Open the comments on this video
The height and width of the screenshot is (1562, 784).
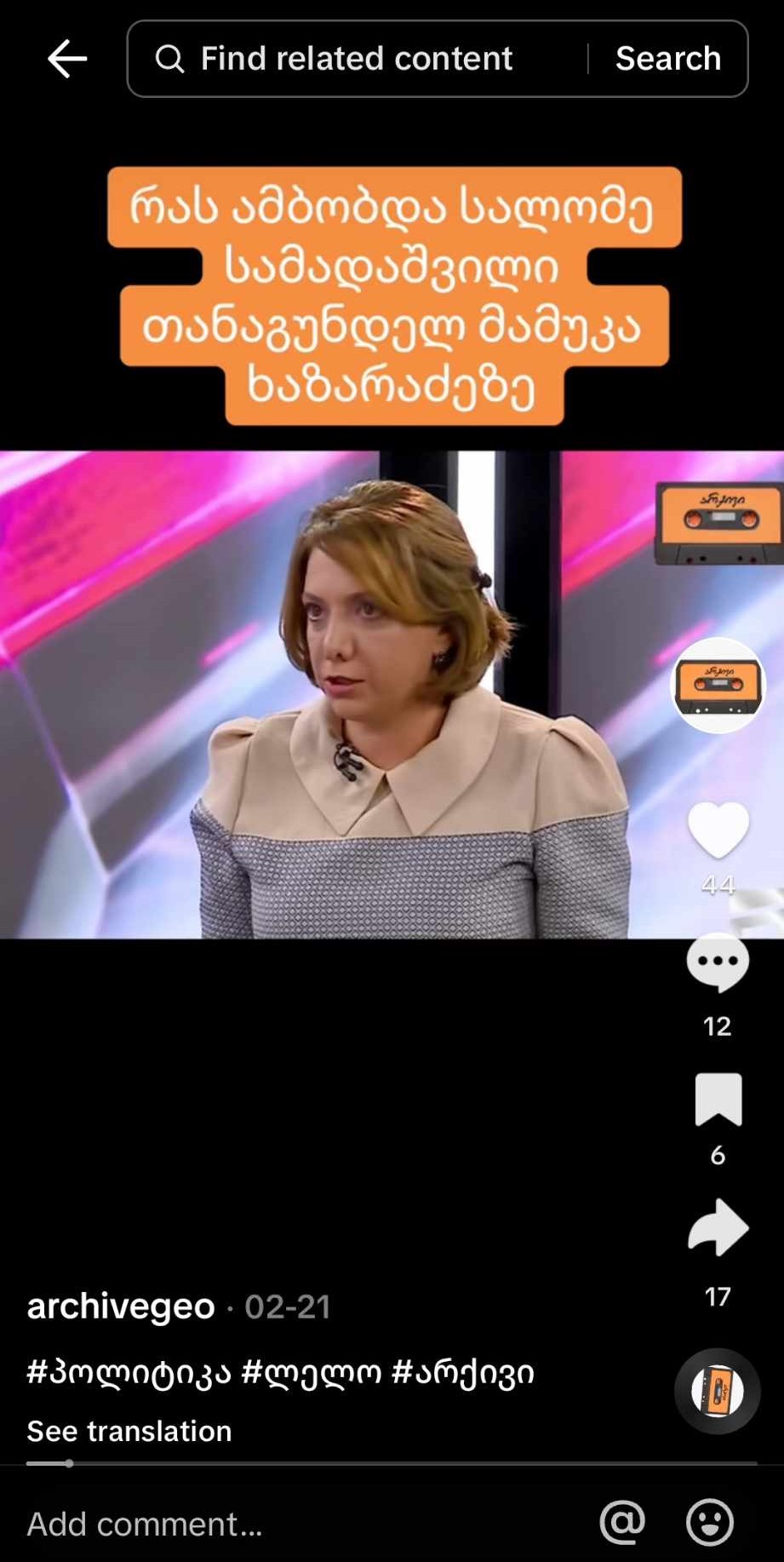[718, 962]
